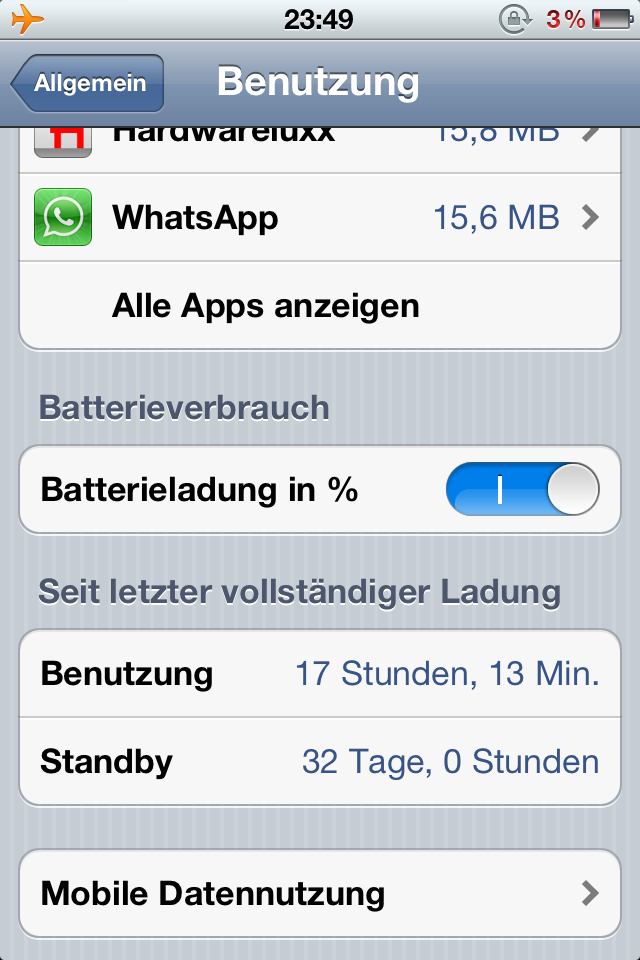Disable Batterieladung in % switch

point(522,490)
